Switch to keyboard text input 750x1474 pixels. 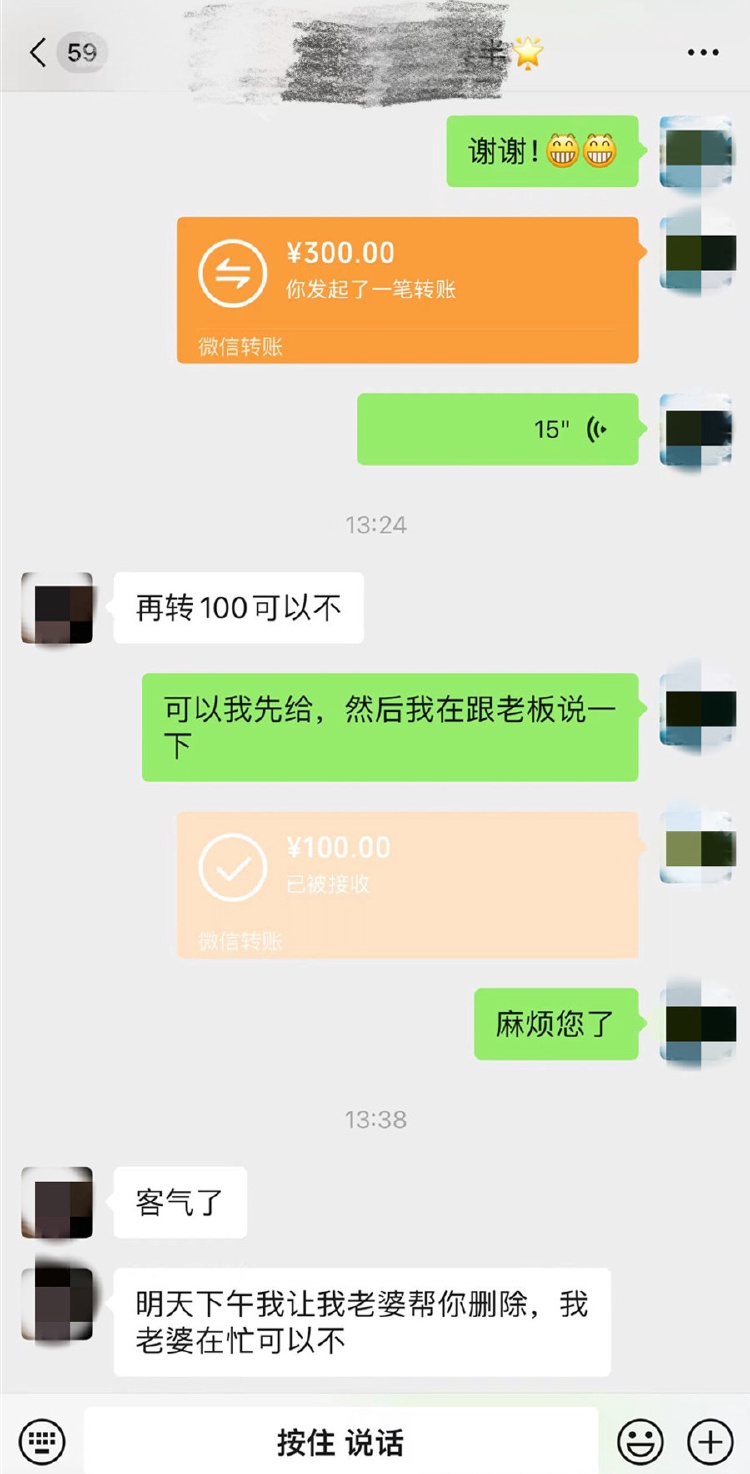[42, 1441]
